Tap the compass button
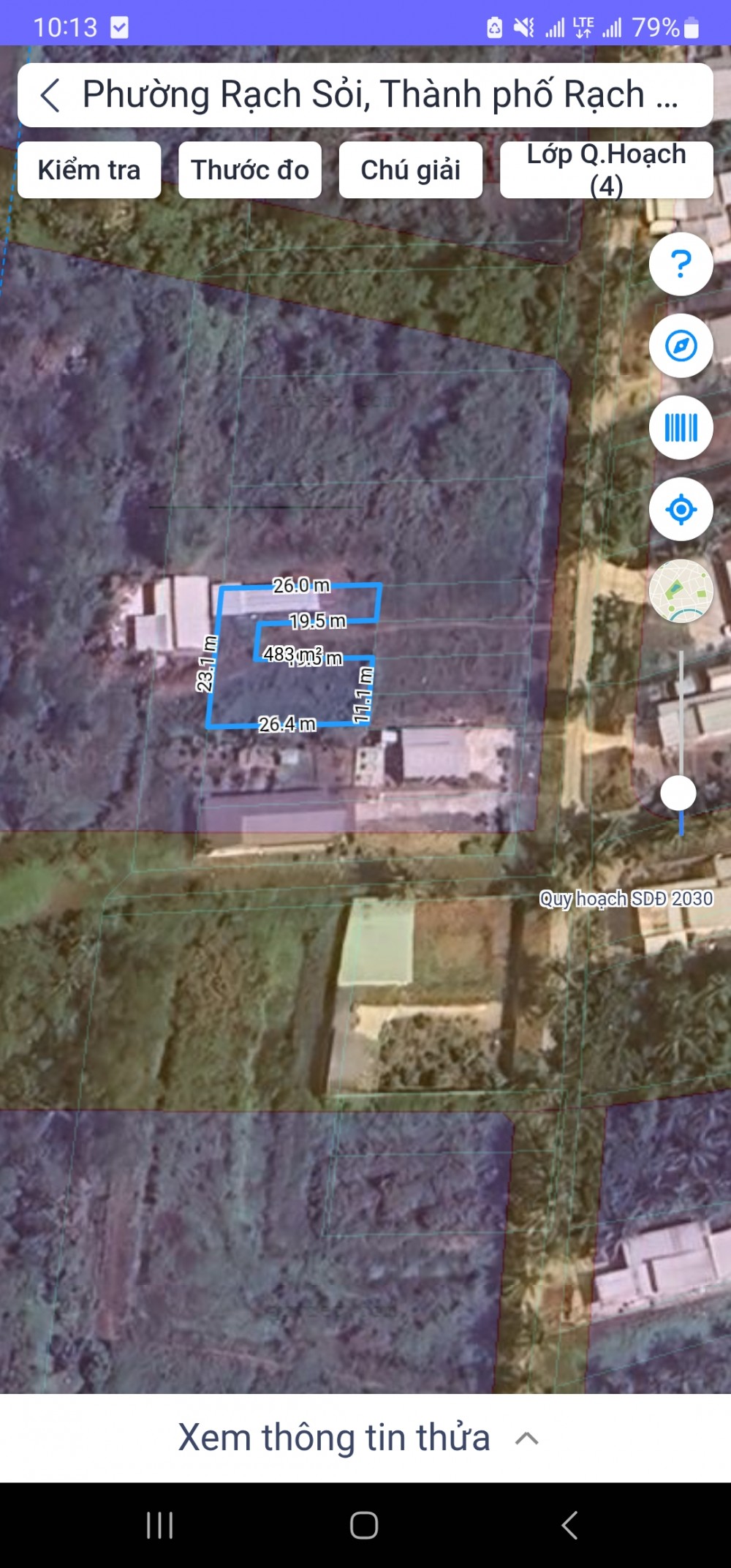The height and width of the screenshot is (1568, 731). click(681, 346)
